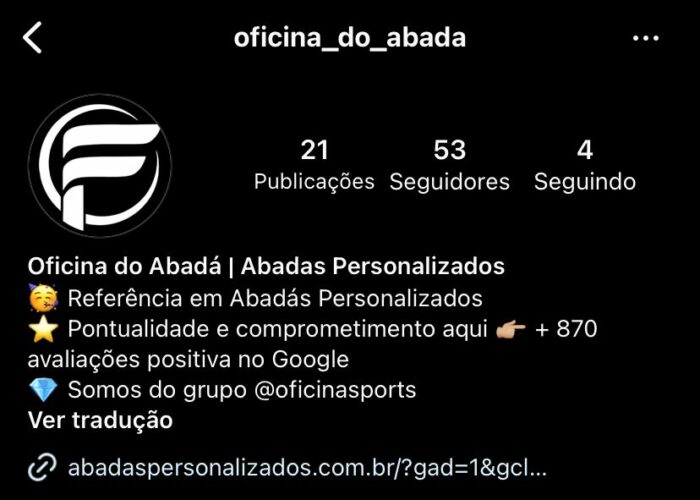Tap Ver tradução to translate bio

coord(100,420)
